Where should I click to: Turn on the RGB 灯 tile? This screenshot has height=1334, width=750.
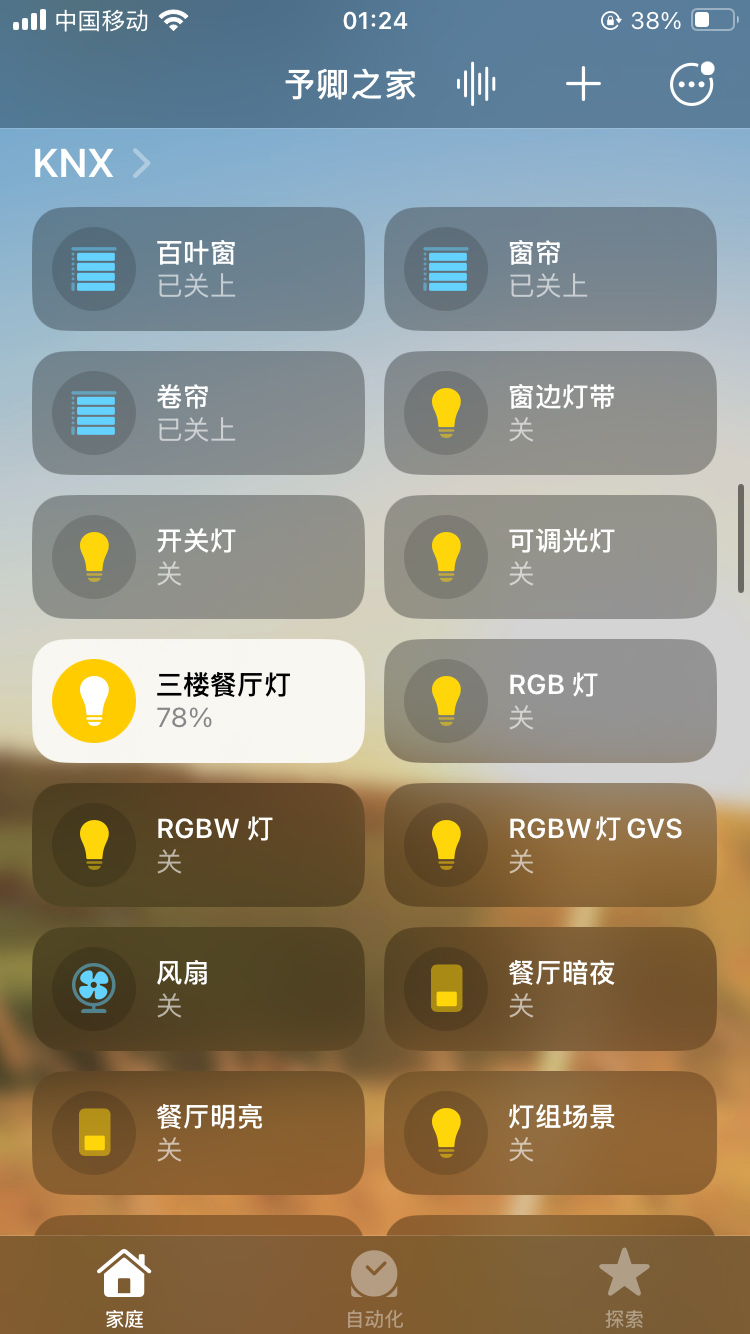click(446, 701)
